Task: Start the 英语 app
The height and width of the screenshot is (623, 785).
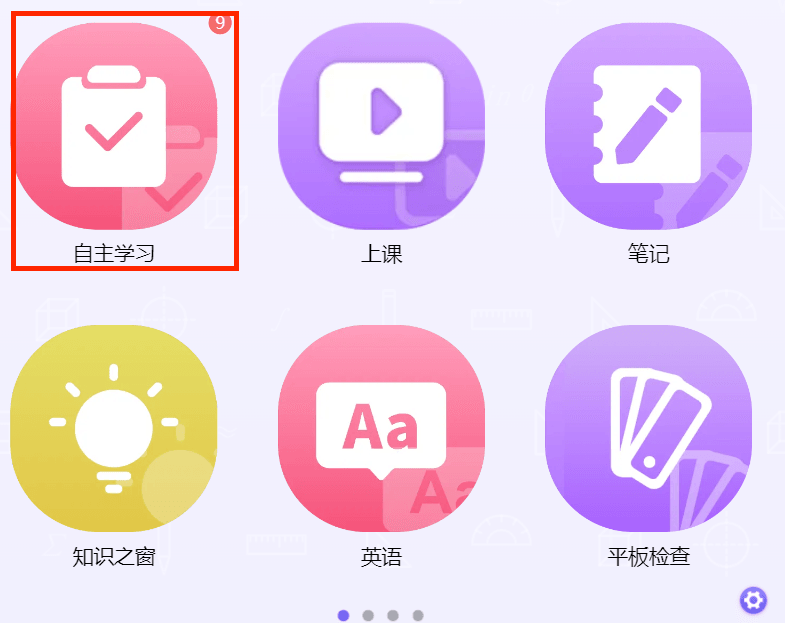Action: [x=381, y=428]
